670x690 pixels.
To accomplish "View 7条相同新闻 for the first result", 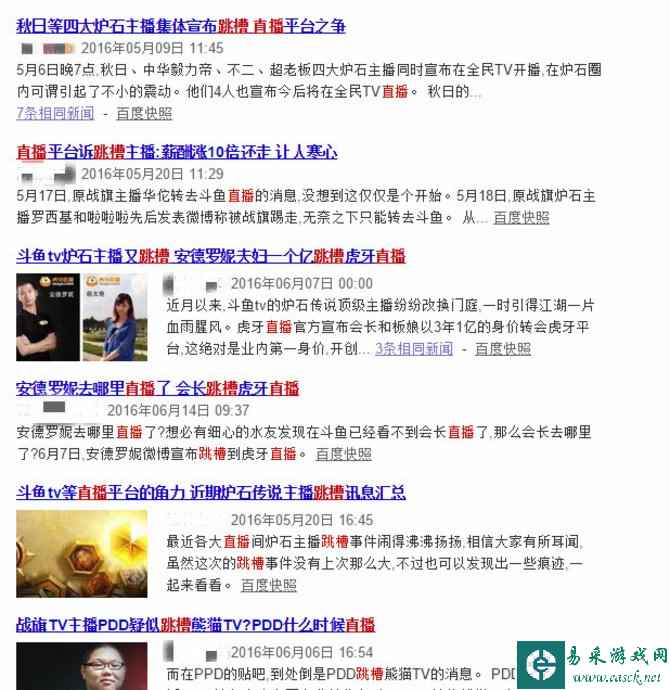I will [x=55, y=113].
